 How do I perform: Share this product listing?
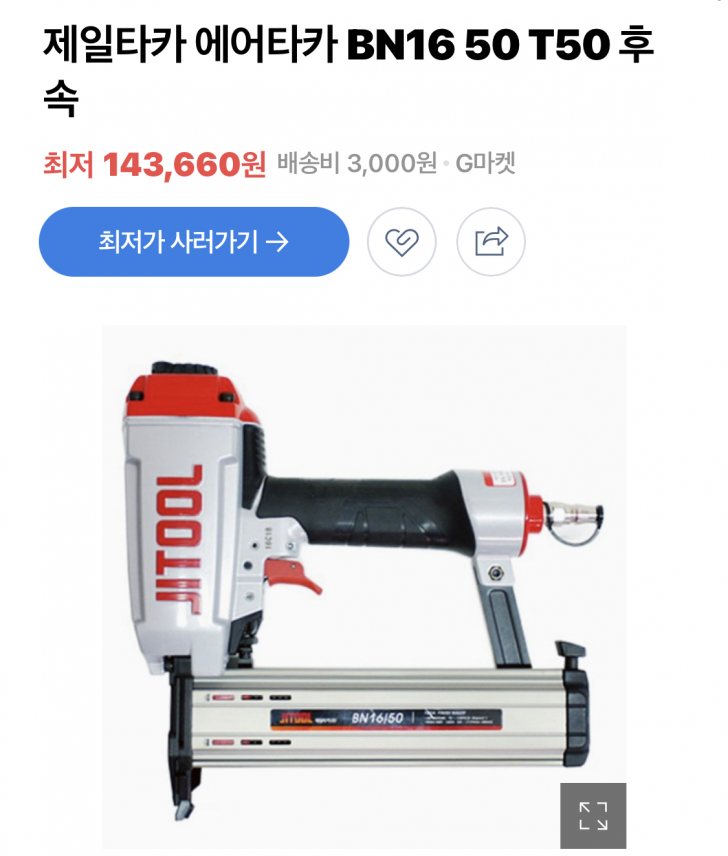(x=491, y=242)
